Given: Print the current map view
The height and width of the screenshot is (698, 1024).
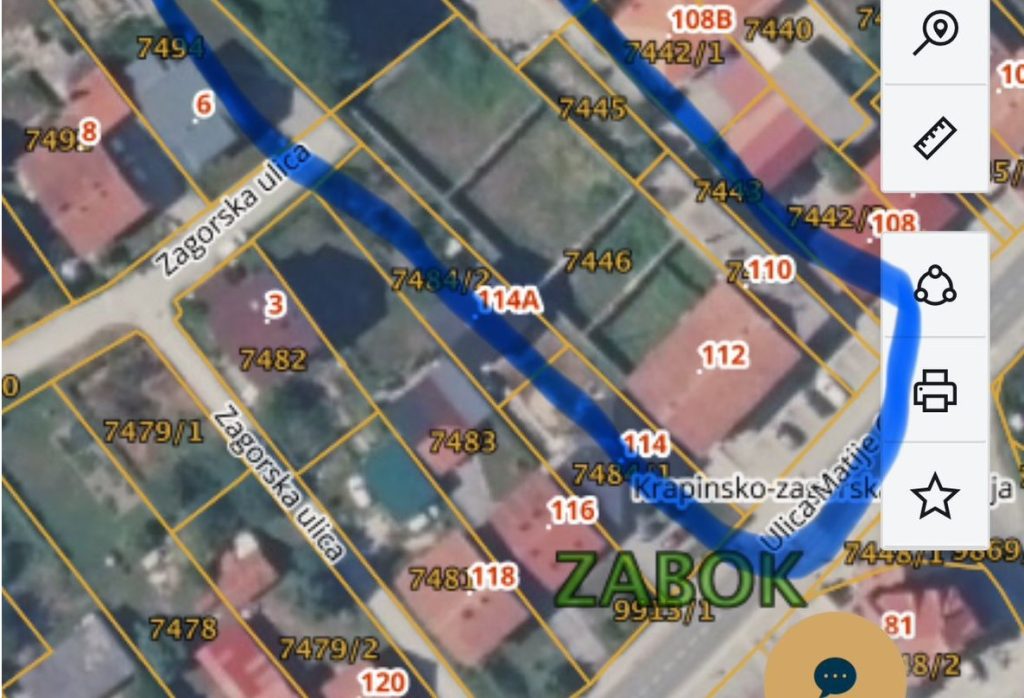Looking at the screenshot, I should 936,390.
